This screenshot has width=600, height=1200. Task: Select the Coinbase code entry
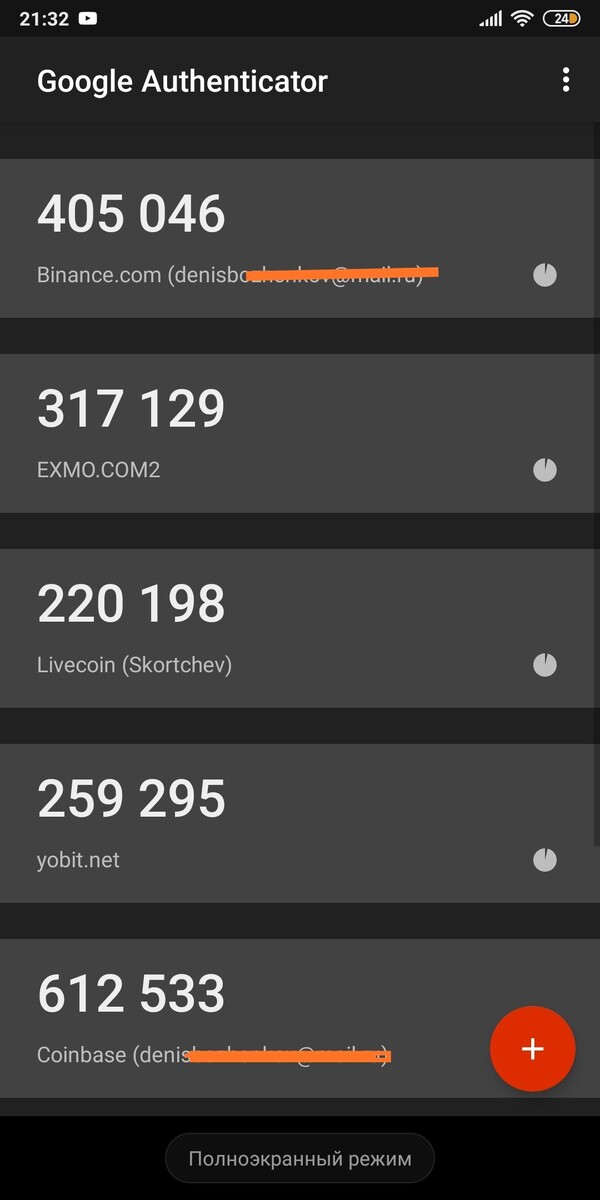pos(300,1018)
